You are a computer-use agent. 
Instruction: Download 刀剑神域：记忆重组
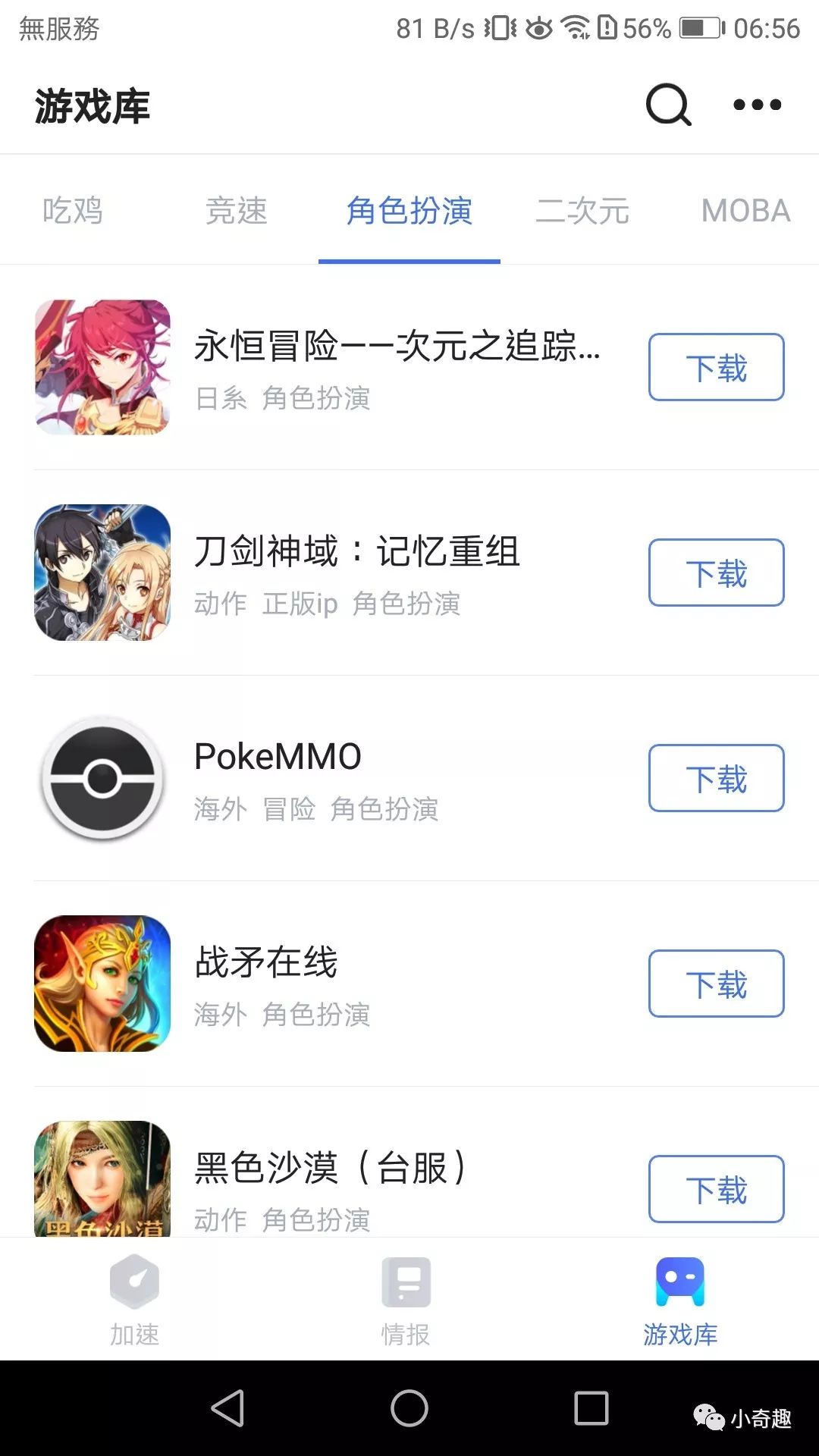tap(716, 573)
